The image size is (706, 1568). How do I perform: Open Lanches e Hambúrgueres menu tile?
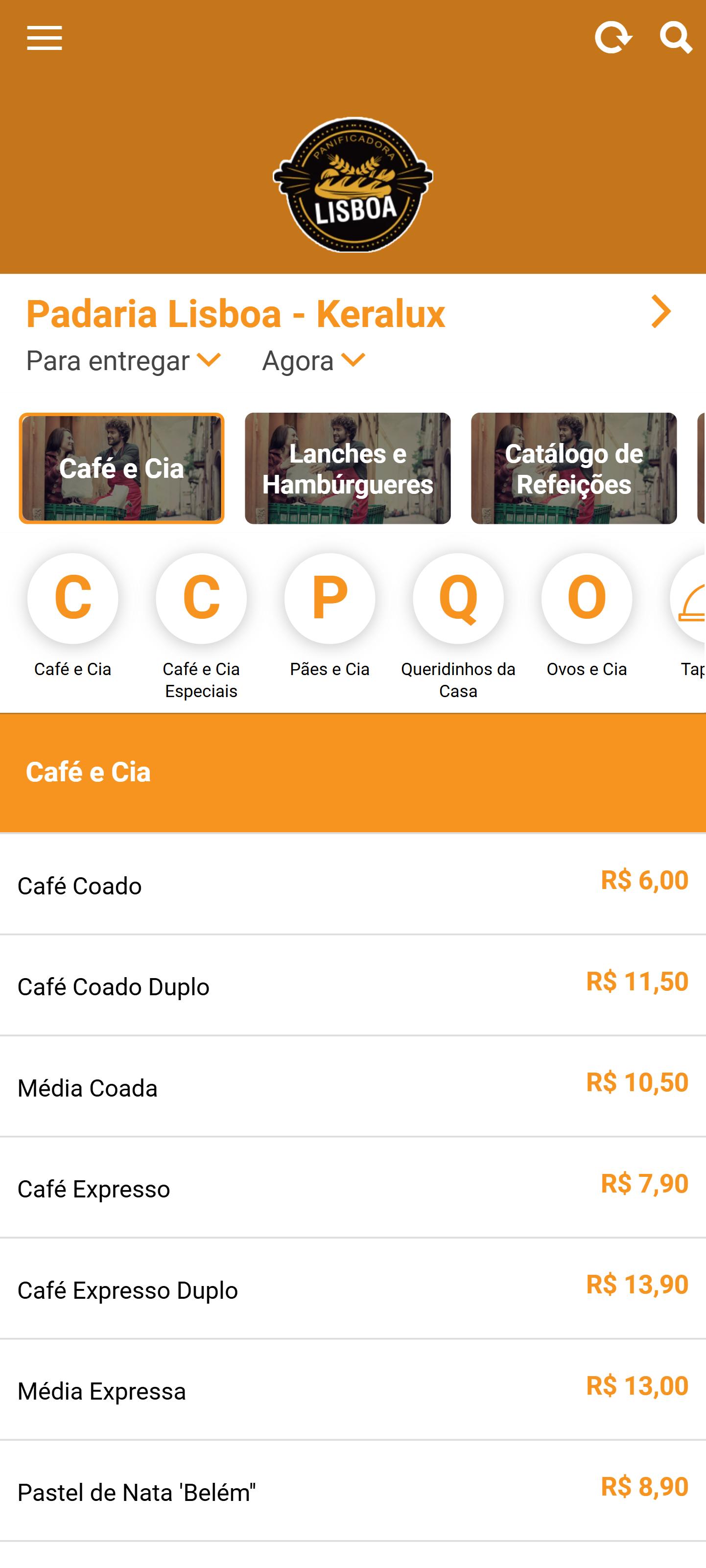348,468
